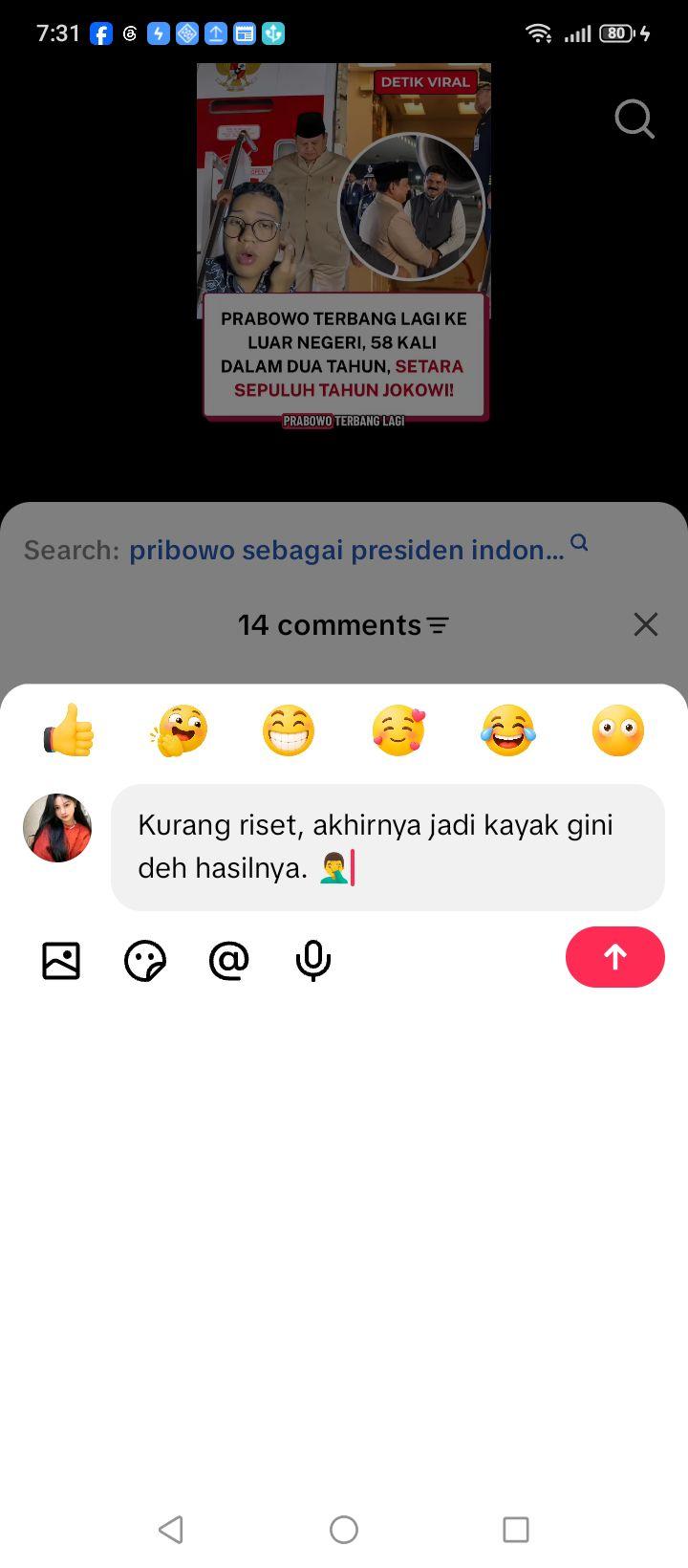Screen dimensions: 688x1568
Task: Go back with system navigation
Action: (171, 1530)
